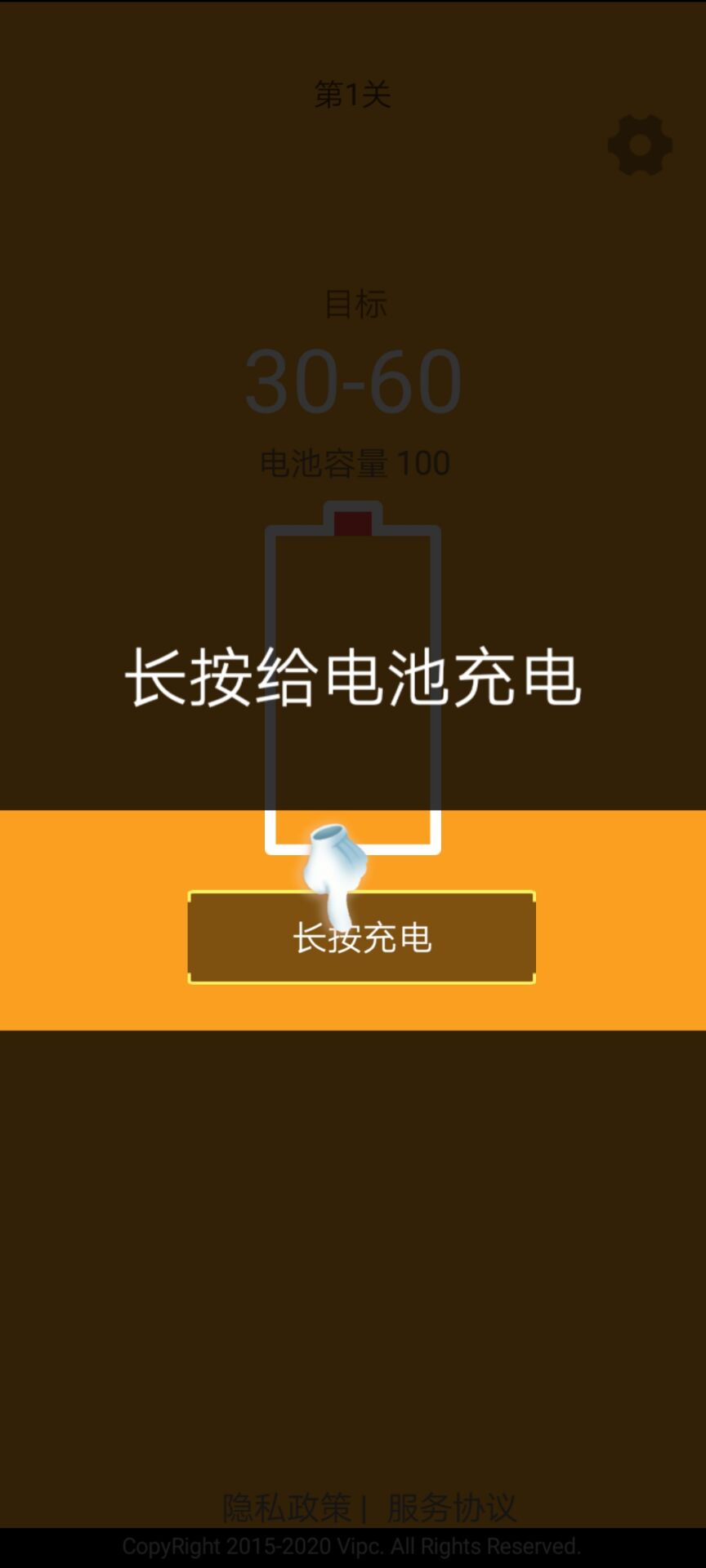Click the 电池容量 100 capacity label
The height and width of the screenshot is (1568, 706).
click(x=353, y=462)
